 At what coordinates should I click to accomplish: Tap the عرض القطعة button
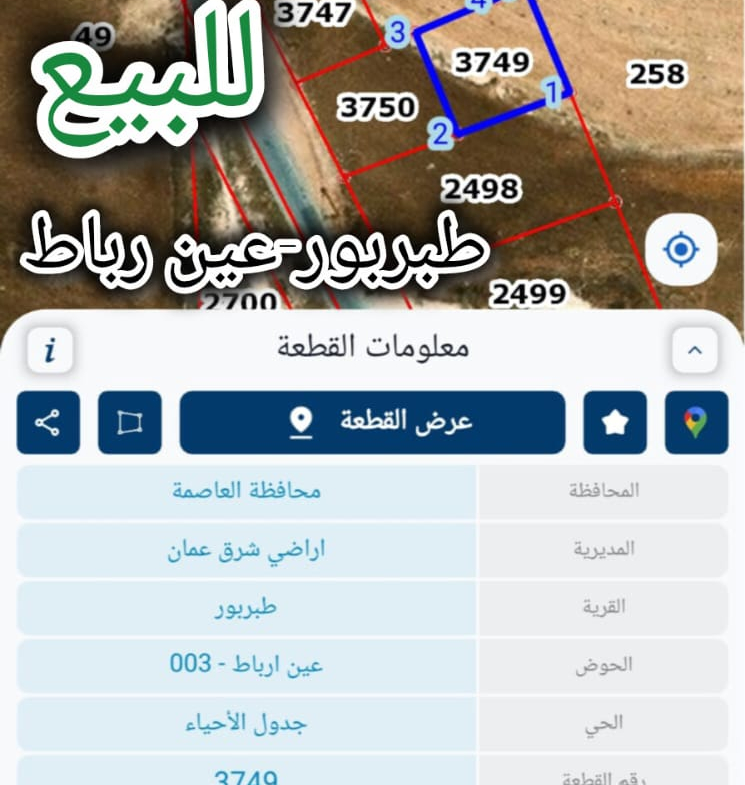(372, 423)
